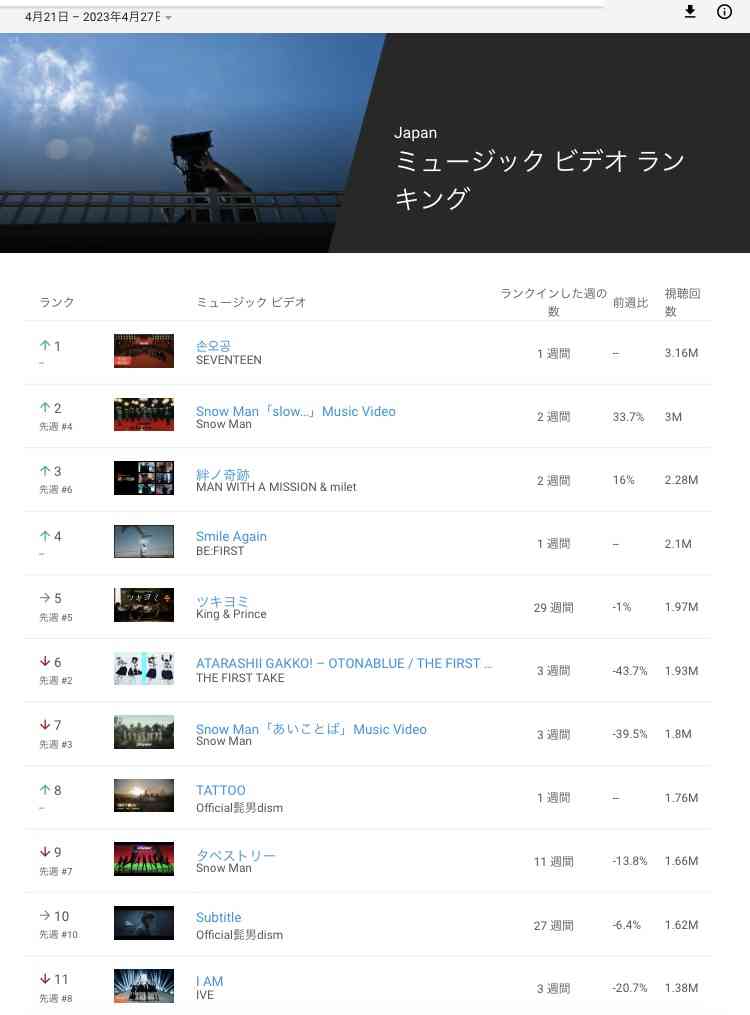Screen dimensions: 750x1015
Task: Open the I AM video link
Action: tap(209, 982)
